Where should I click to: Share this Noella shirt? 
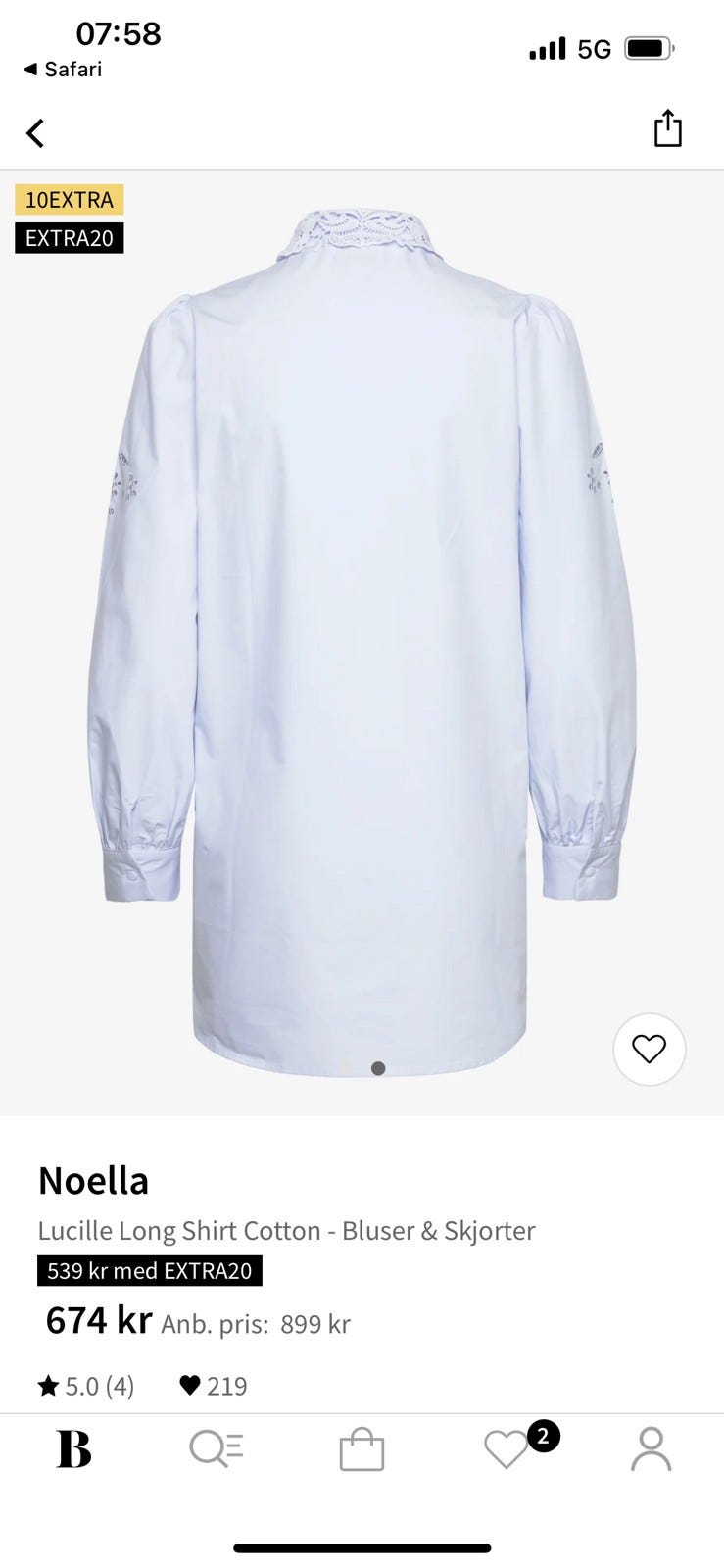[x=667, y=128]
